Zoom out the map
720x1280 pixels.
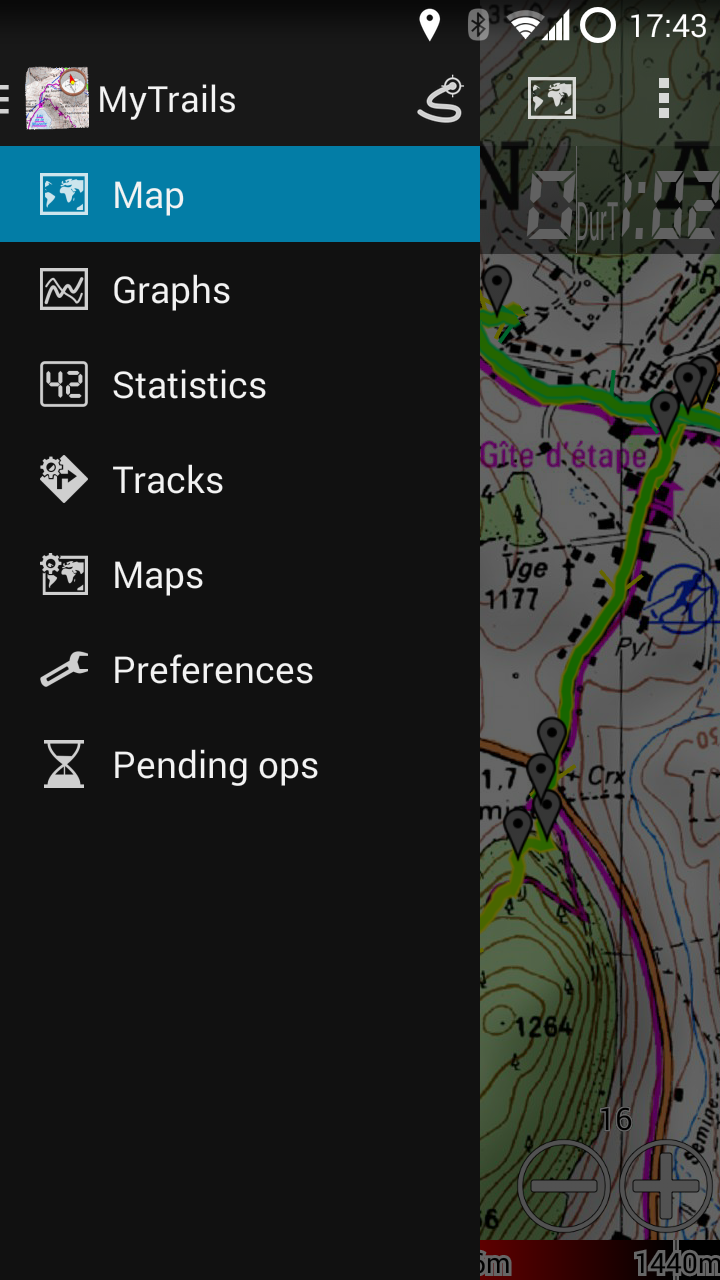[x=564, y=1186]
